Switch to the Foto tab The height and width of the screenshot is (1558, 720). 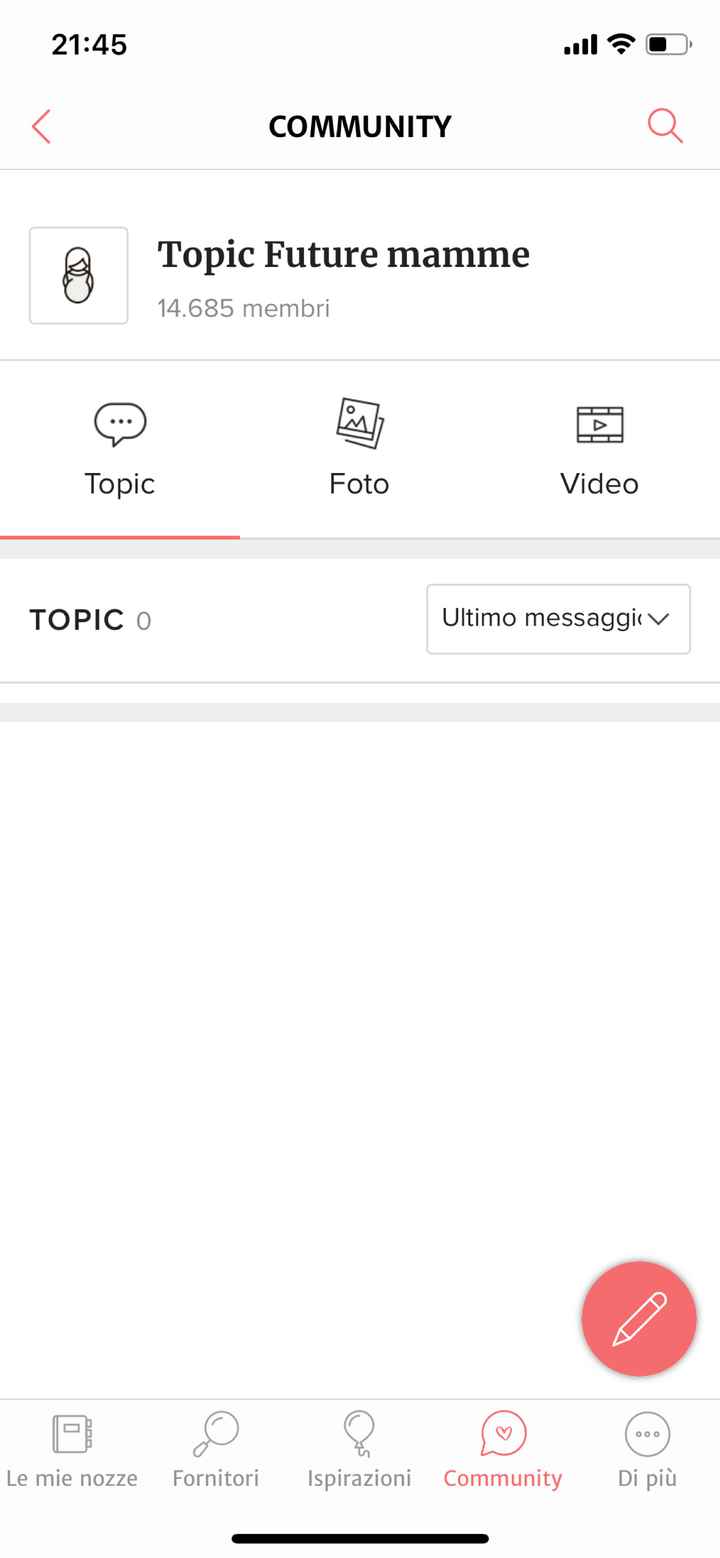[x=358, y=448]
